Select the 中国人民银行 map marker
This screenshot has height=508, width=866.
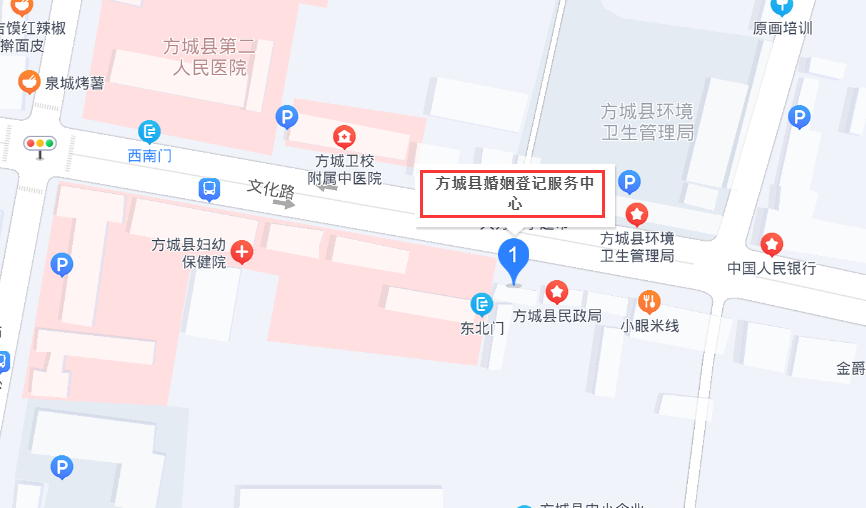tap(771, 244)
